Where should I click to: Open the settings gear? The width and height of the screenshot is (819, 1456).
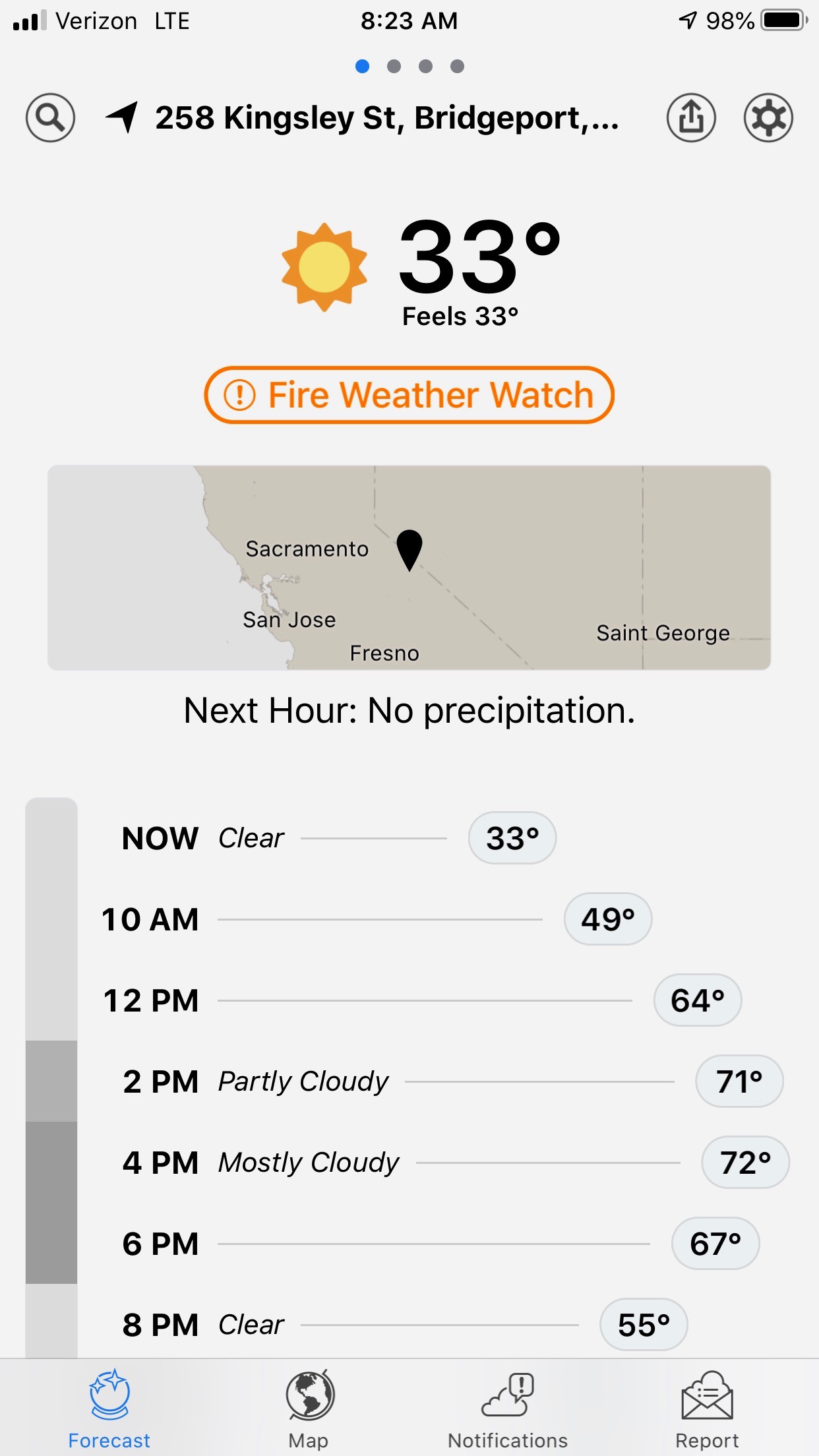(768, 118)
